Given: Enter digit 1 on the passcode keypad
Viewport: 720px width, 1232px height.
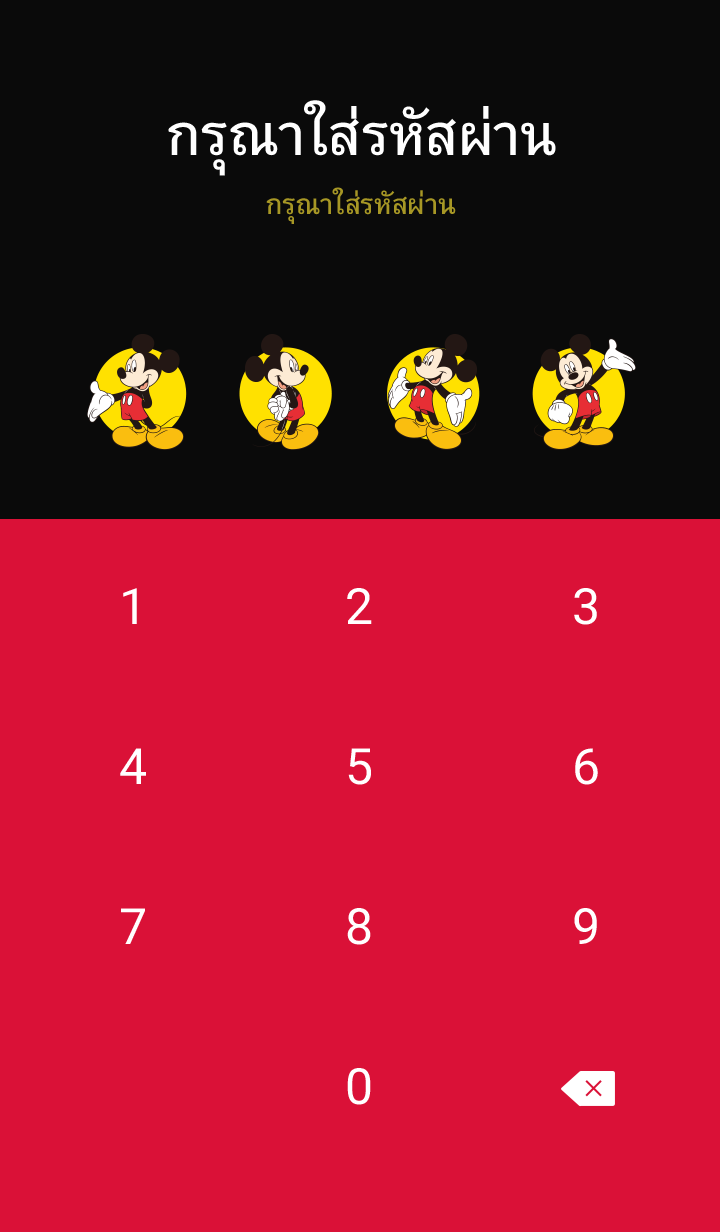Looking at the screenshot, I should tap(133, 607).
